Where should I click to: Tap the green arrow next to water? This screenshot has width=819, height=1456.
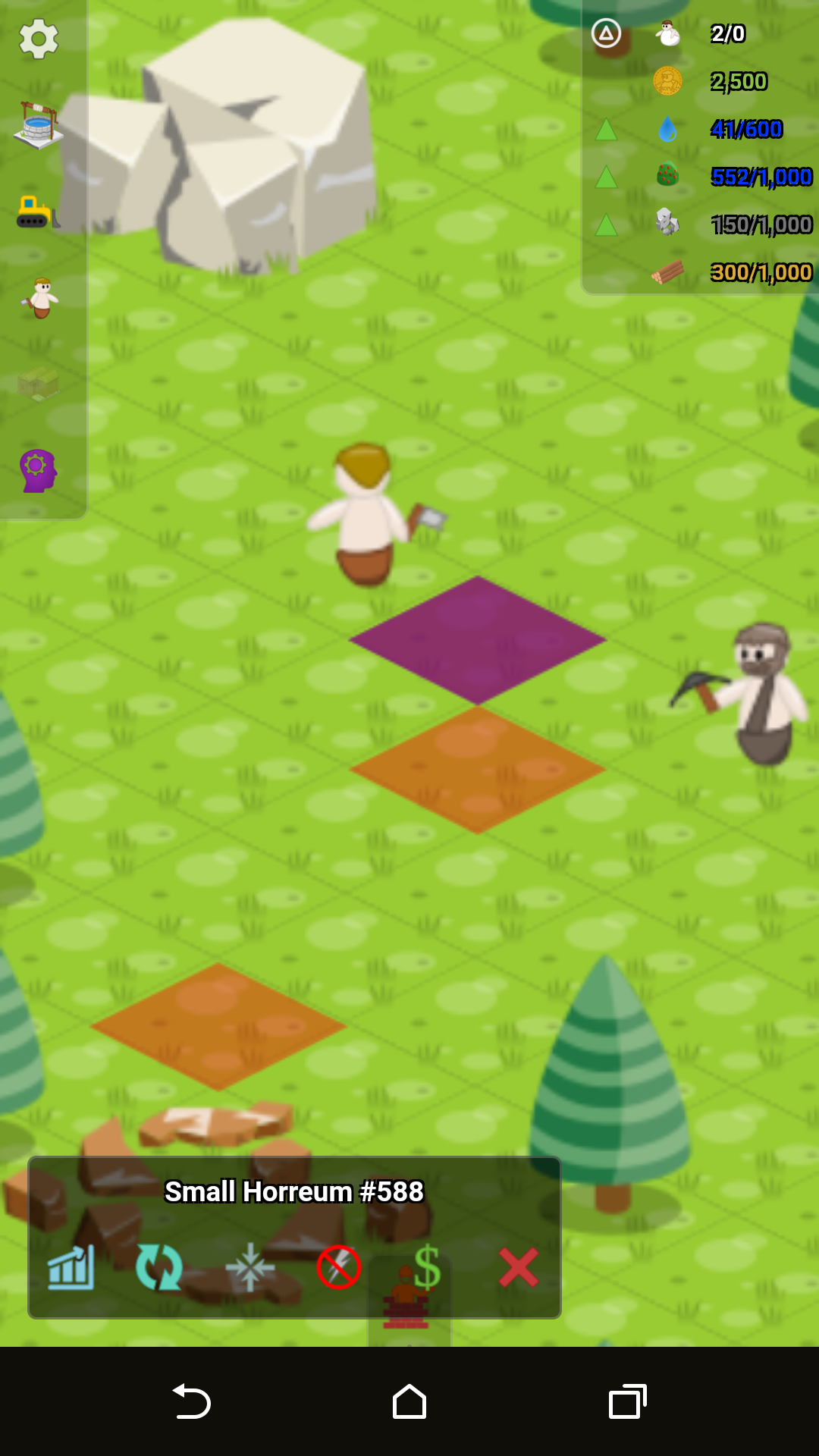(x=606, y=130)
